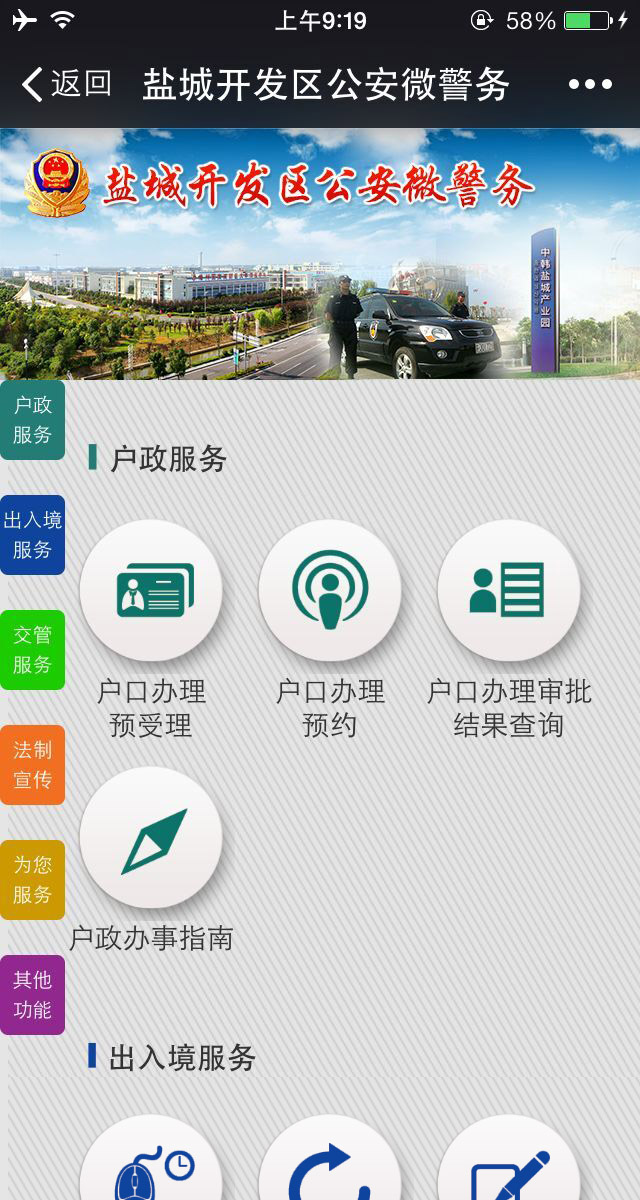This screenshot has width=640, height=1200.
Task: Open the three-dot overflow menu
Action: point(590,84)
